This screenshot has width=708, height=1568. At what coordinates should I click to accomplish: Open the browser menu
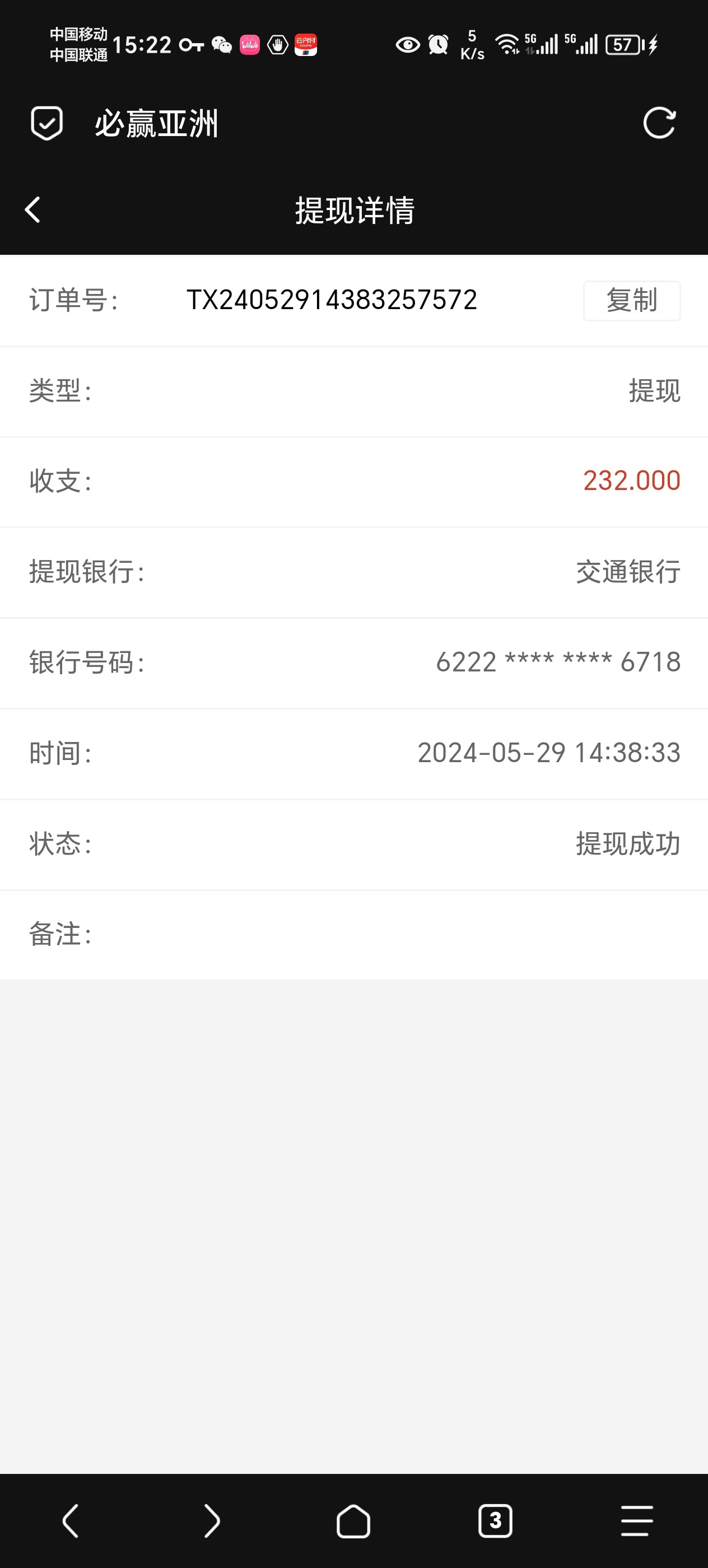[x=637, y=1520]
